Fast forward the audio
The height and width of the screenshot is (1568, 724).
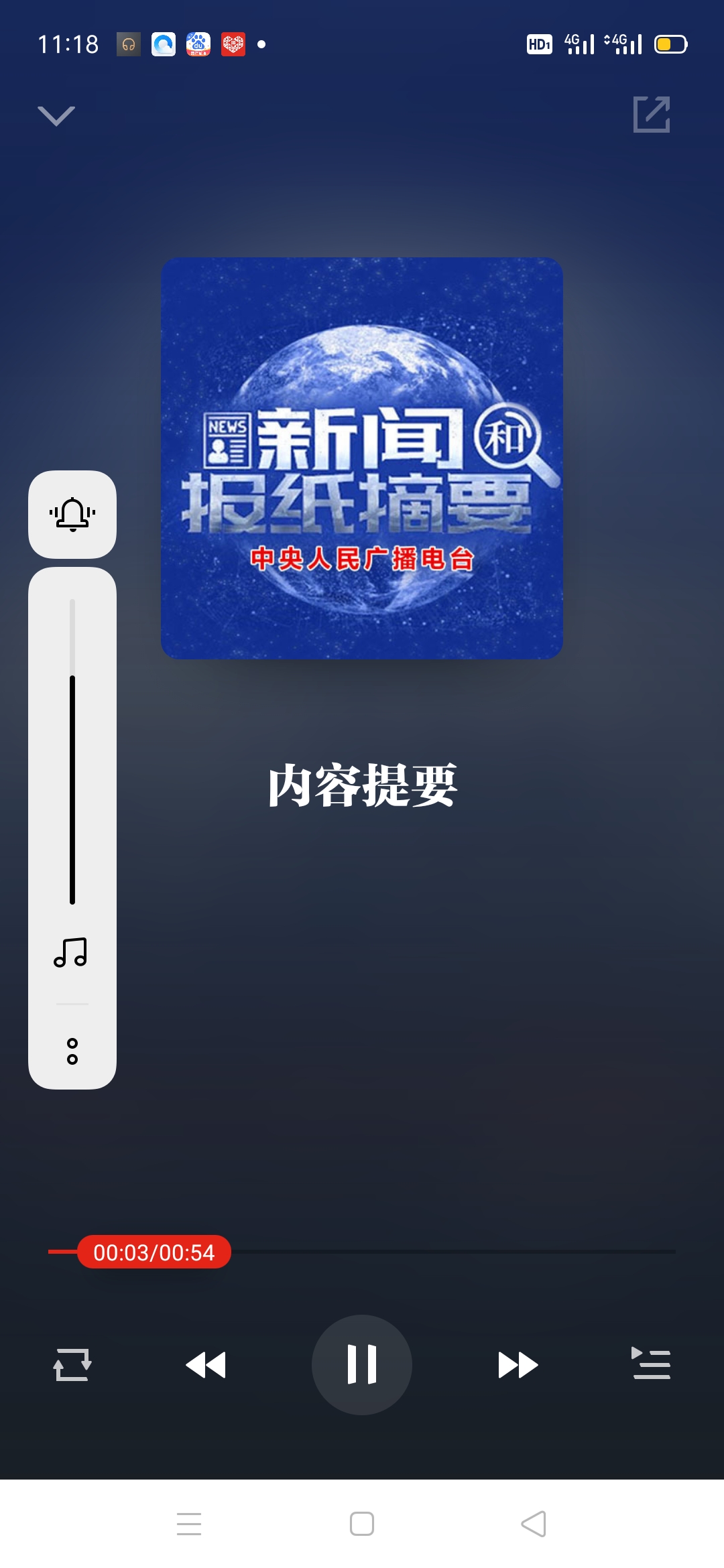pyautogui.click(x=518, y=1364)
